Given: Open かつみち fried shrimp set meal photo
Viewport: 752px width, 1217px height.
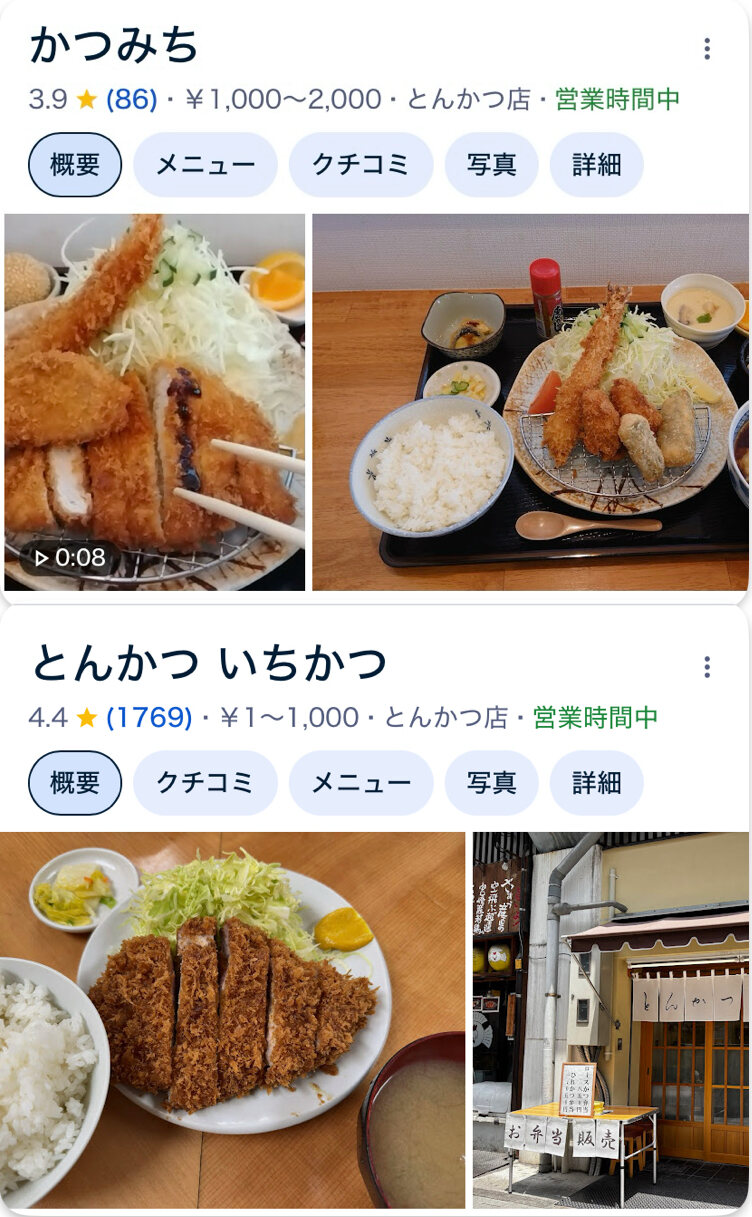Looking at the screenshot, I should (x=530, y=402).
